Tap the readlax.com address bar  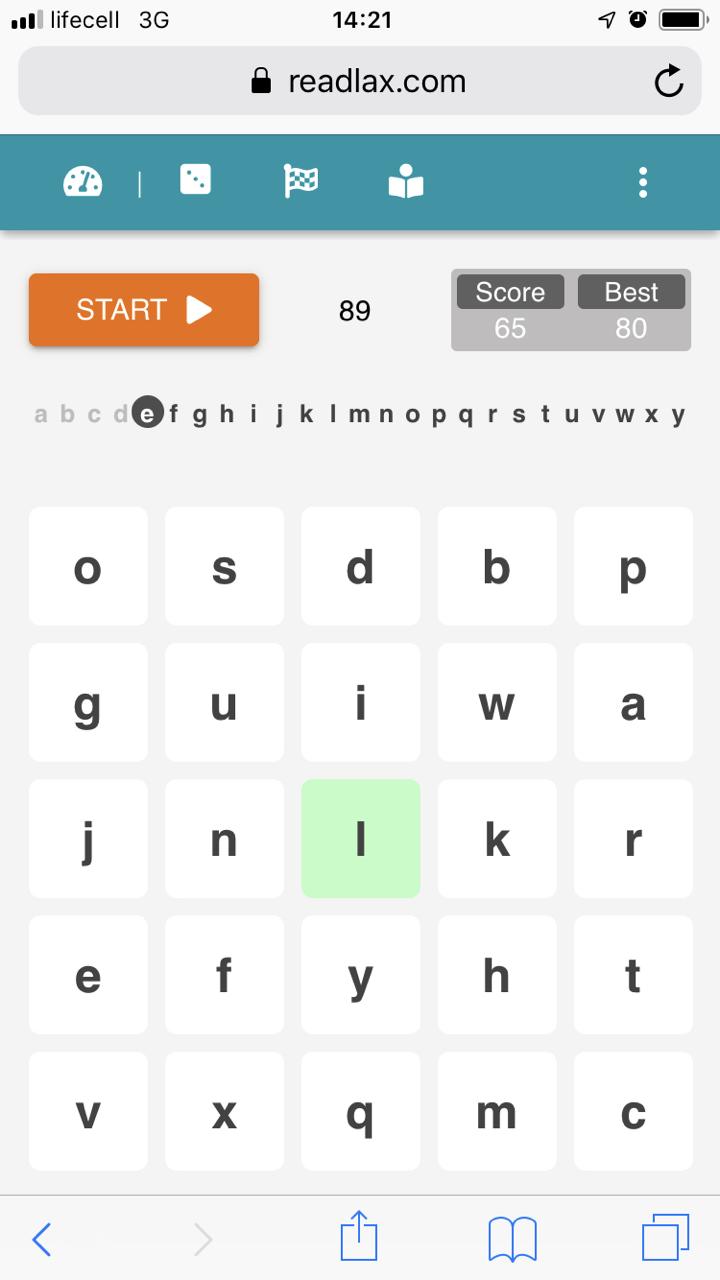360,81
